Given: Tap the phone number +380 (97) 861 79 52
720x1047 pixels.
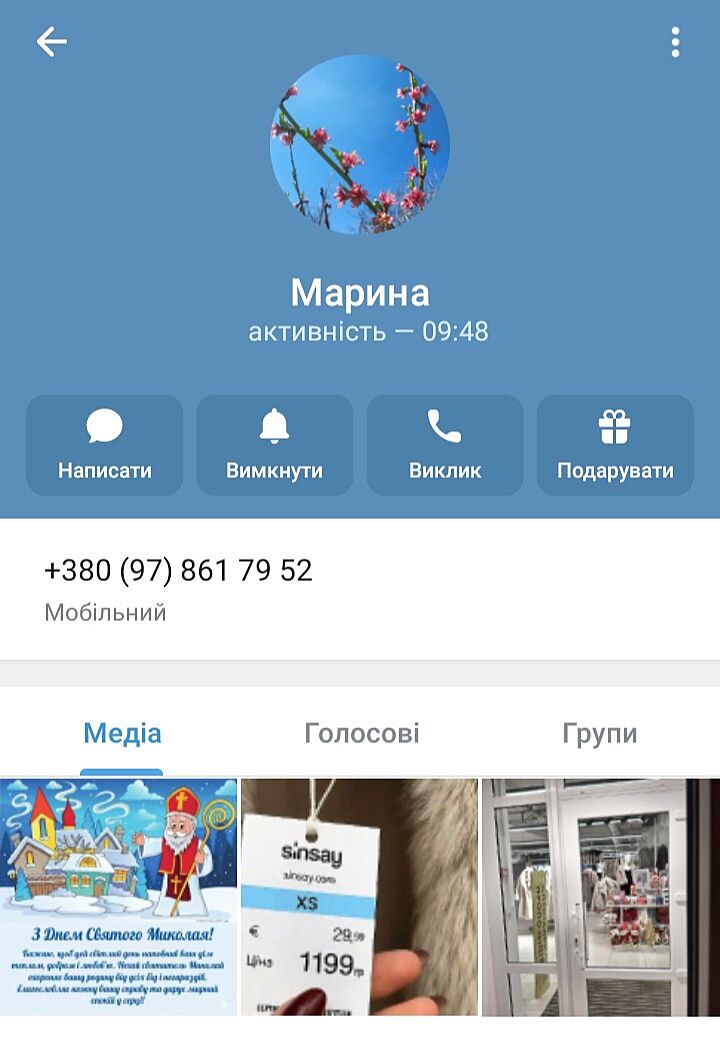Looking at the screenshot, I should (x=178, y=571).
